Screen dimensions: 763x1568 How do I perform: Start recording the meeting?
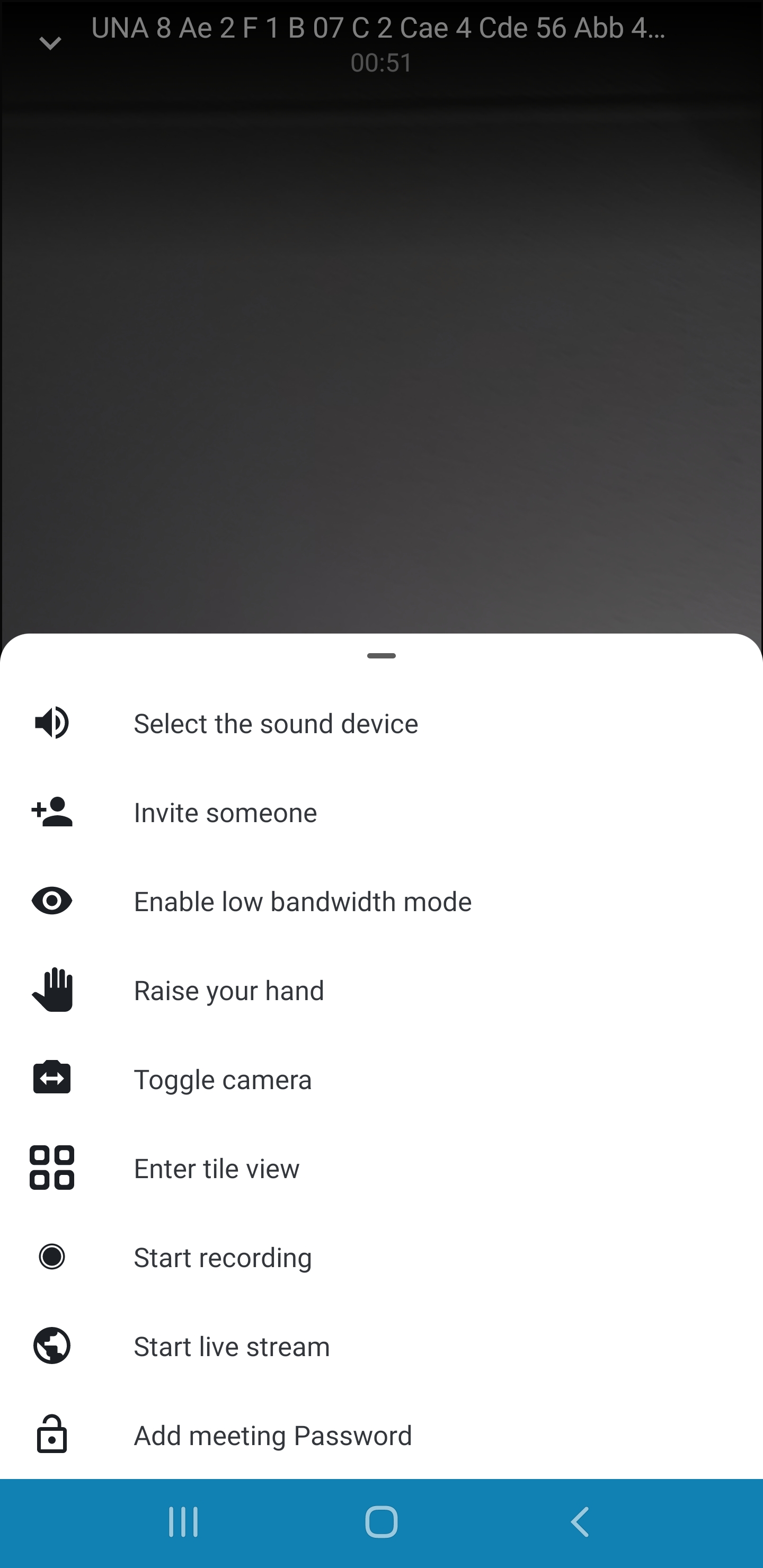point(222,1257)
